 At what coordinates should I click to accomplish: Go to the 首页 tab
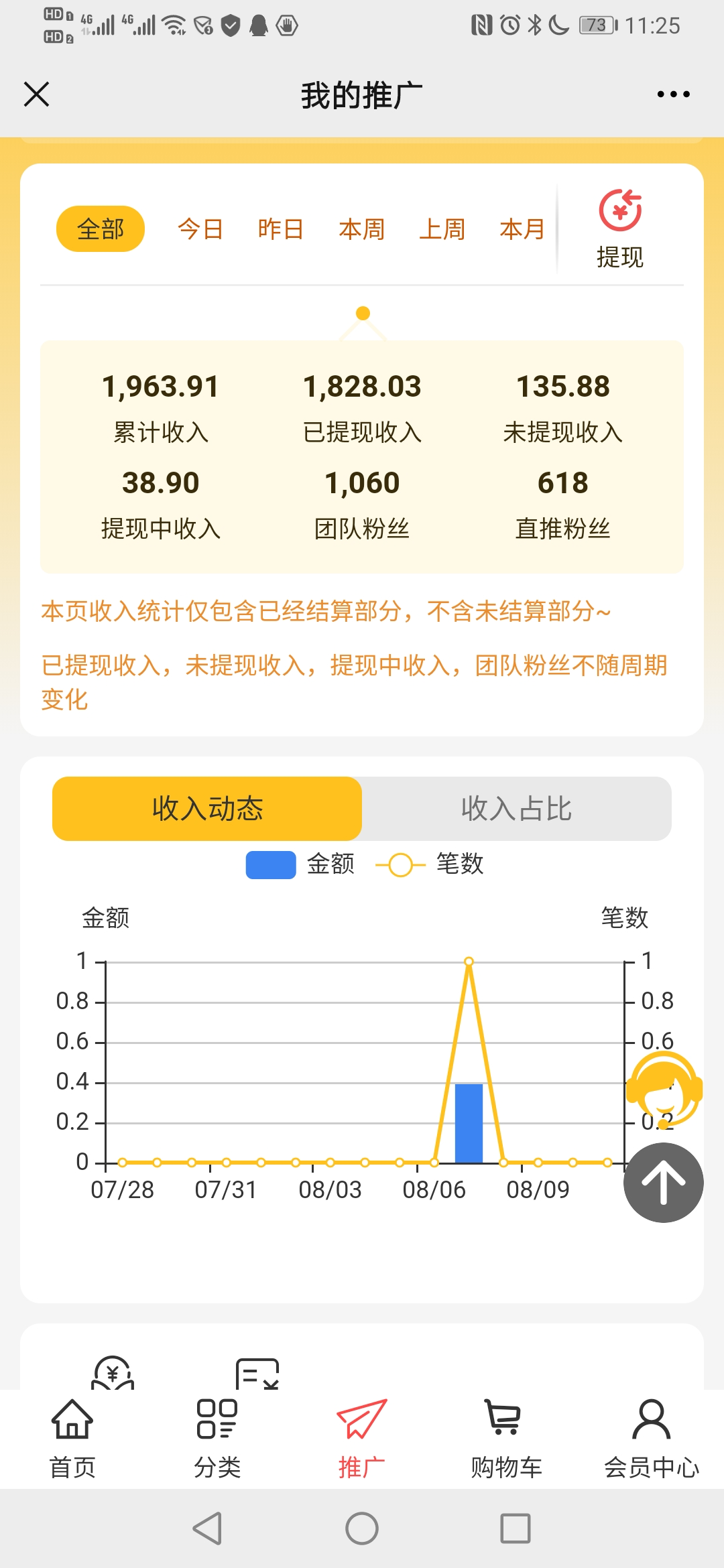pos(72,1438)
